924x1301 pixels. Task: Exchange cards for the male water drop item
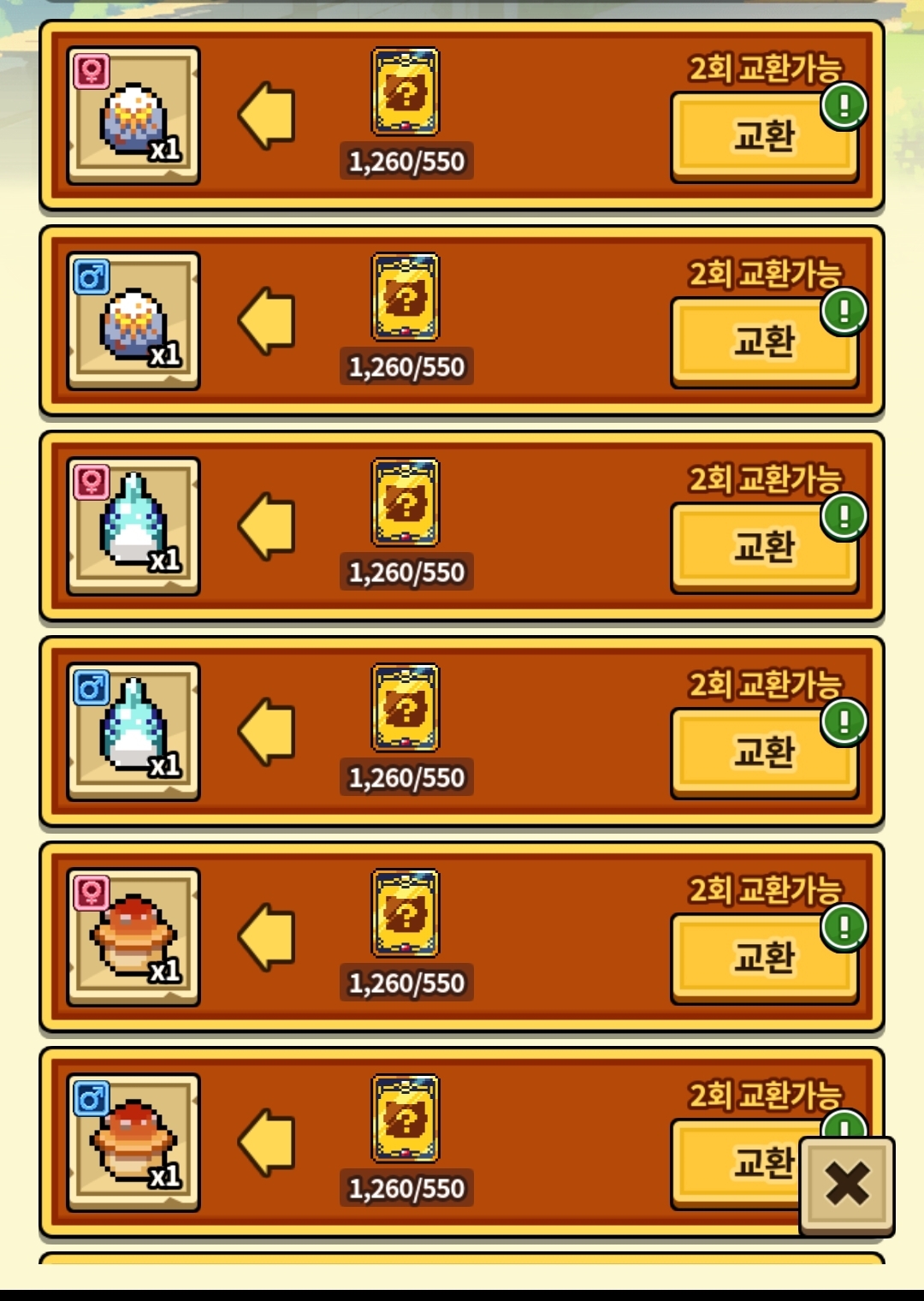coord(763,753)
